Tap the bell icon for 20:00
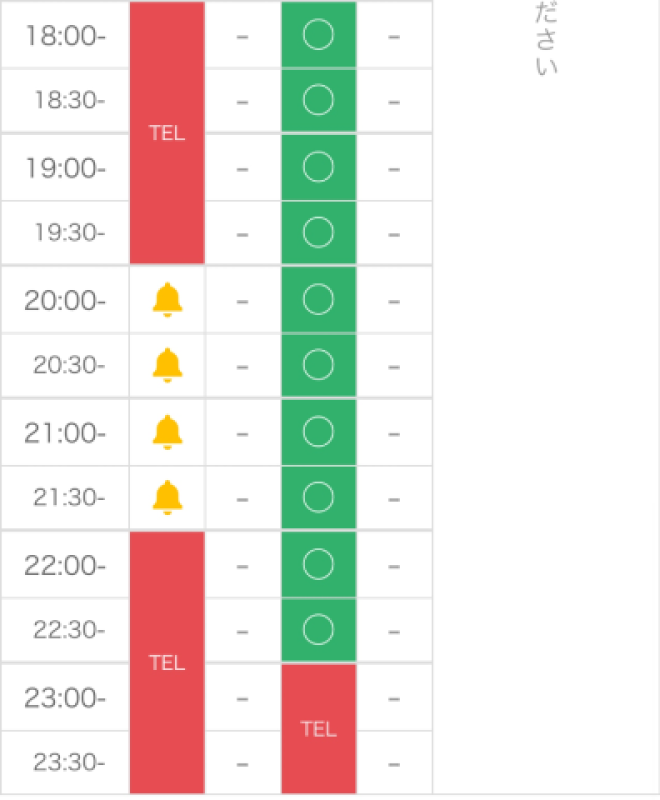 167,299
